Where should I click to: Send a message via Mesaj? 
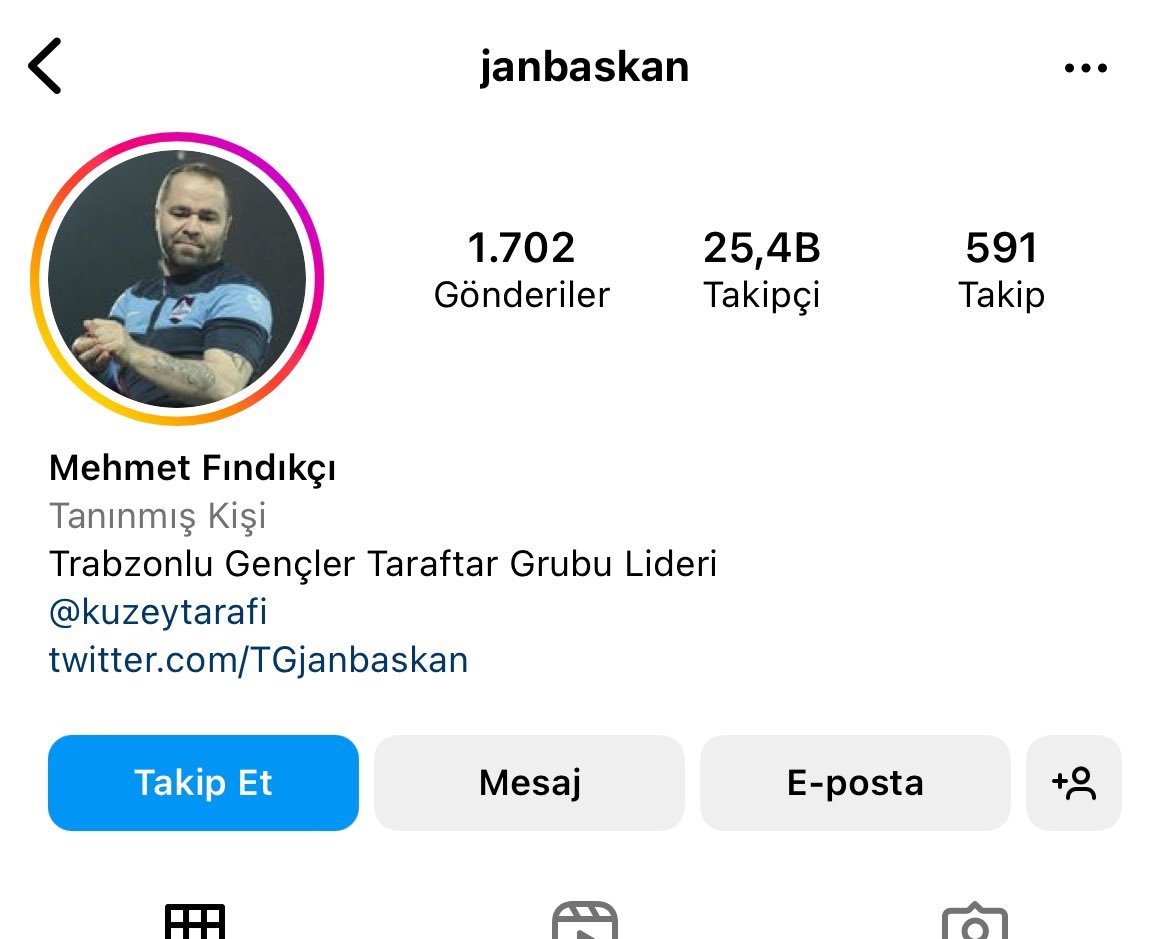(x=529, y=783)
